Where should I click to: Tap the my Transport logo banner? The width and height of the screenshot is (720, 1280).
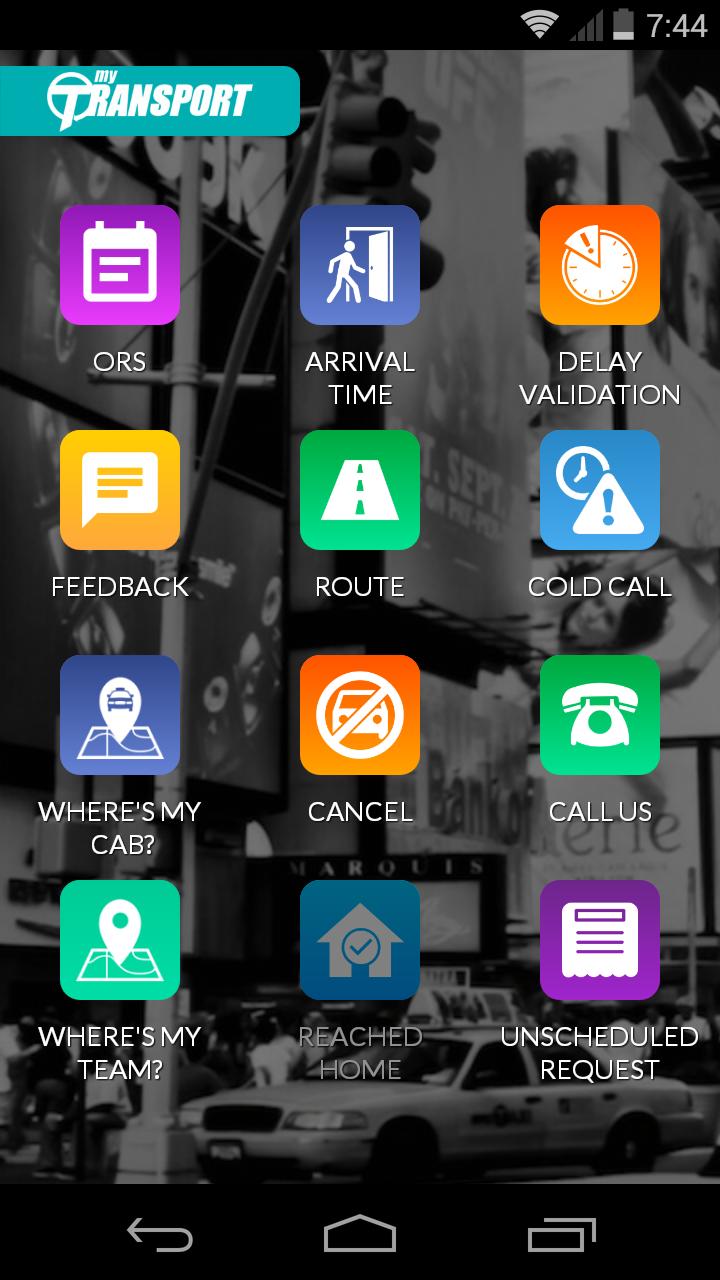click(x=150, y=100)
